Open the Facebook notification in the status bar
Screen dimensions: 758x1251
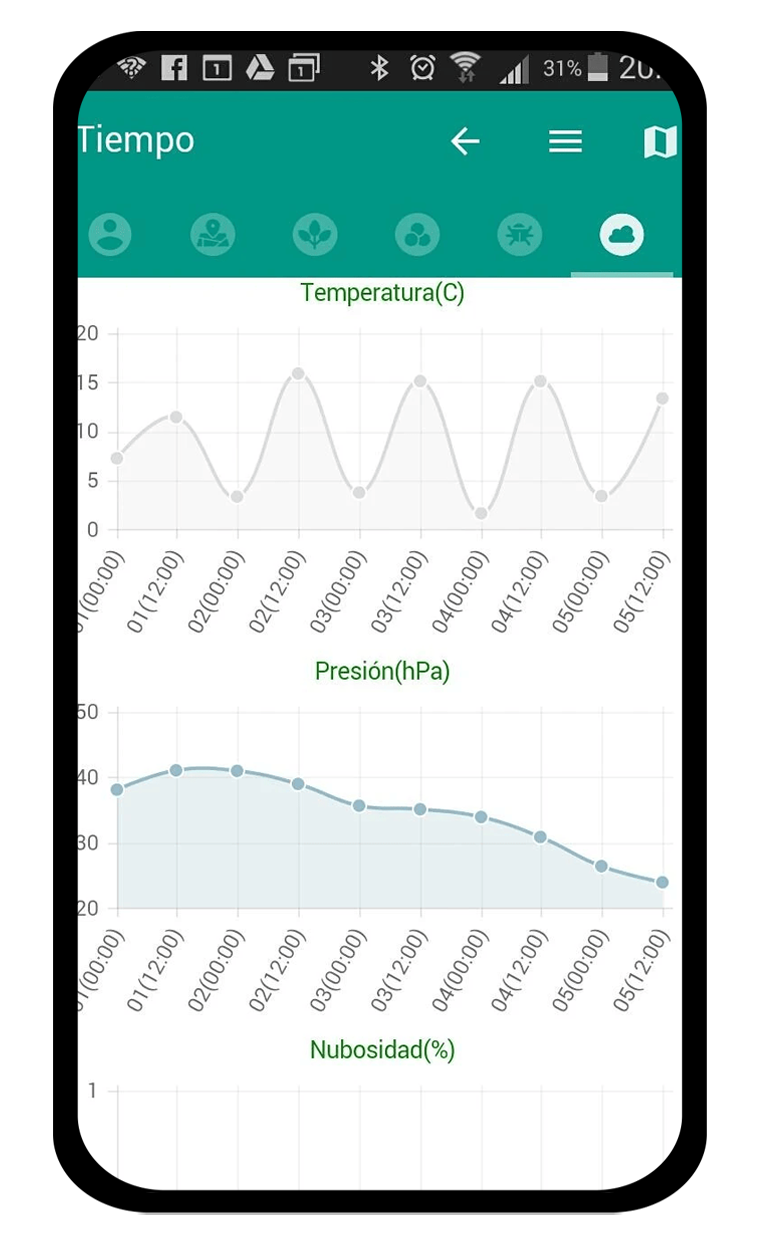[176, 68]
